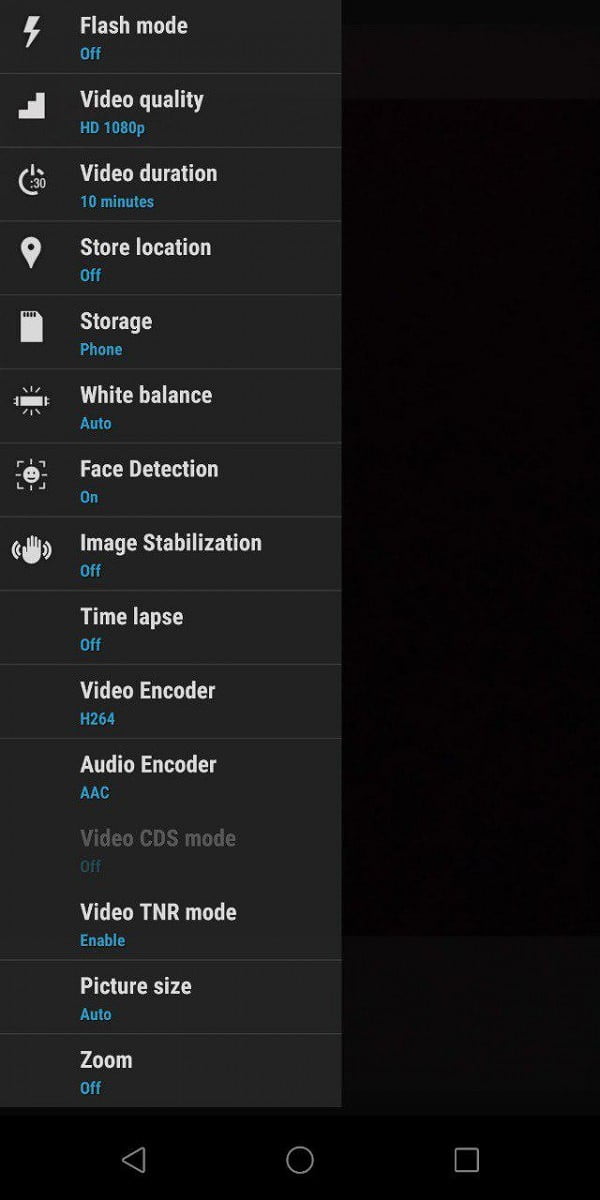
Task: Open the Zoom setting
Action: [170, 1072]
